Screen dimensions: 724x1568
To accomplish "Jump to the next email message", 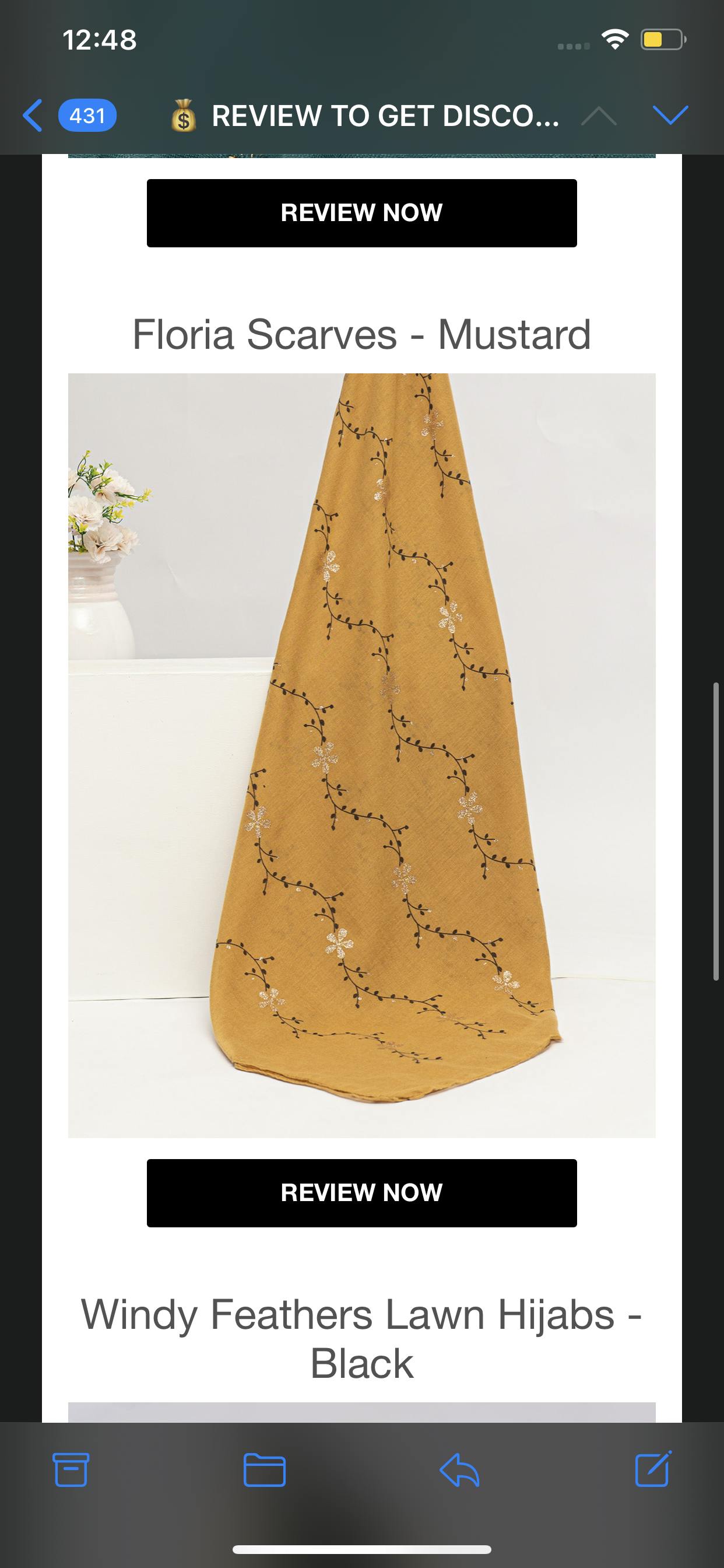I will [x=669, y=115].
